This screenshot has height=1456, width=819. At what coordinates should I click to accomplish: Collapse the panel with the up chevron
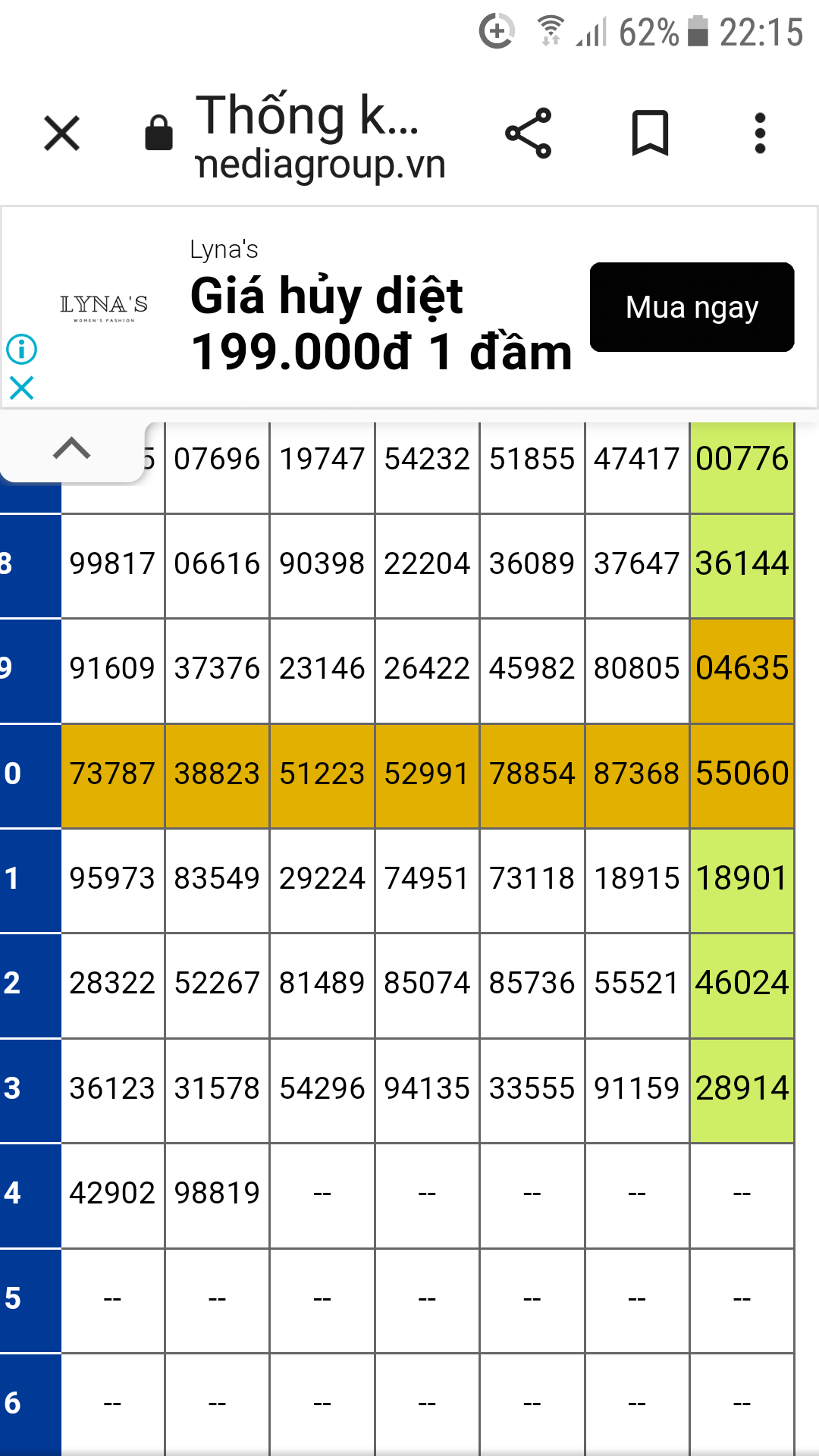72,449
